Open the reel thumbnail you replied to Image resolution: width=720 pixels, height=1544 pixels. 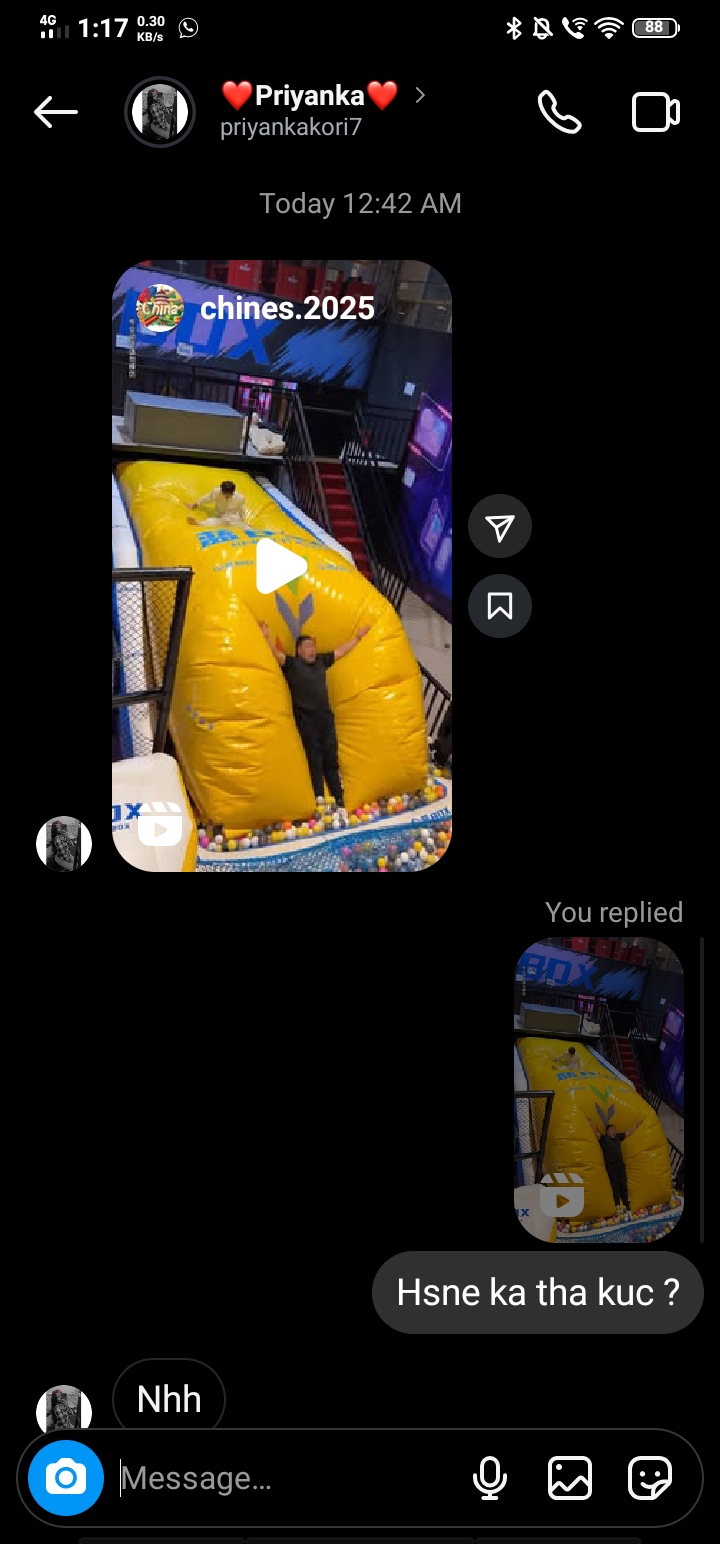click(x=598, y=1089)
